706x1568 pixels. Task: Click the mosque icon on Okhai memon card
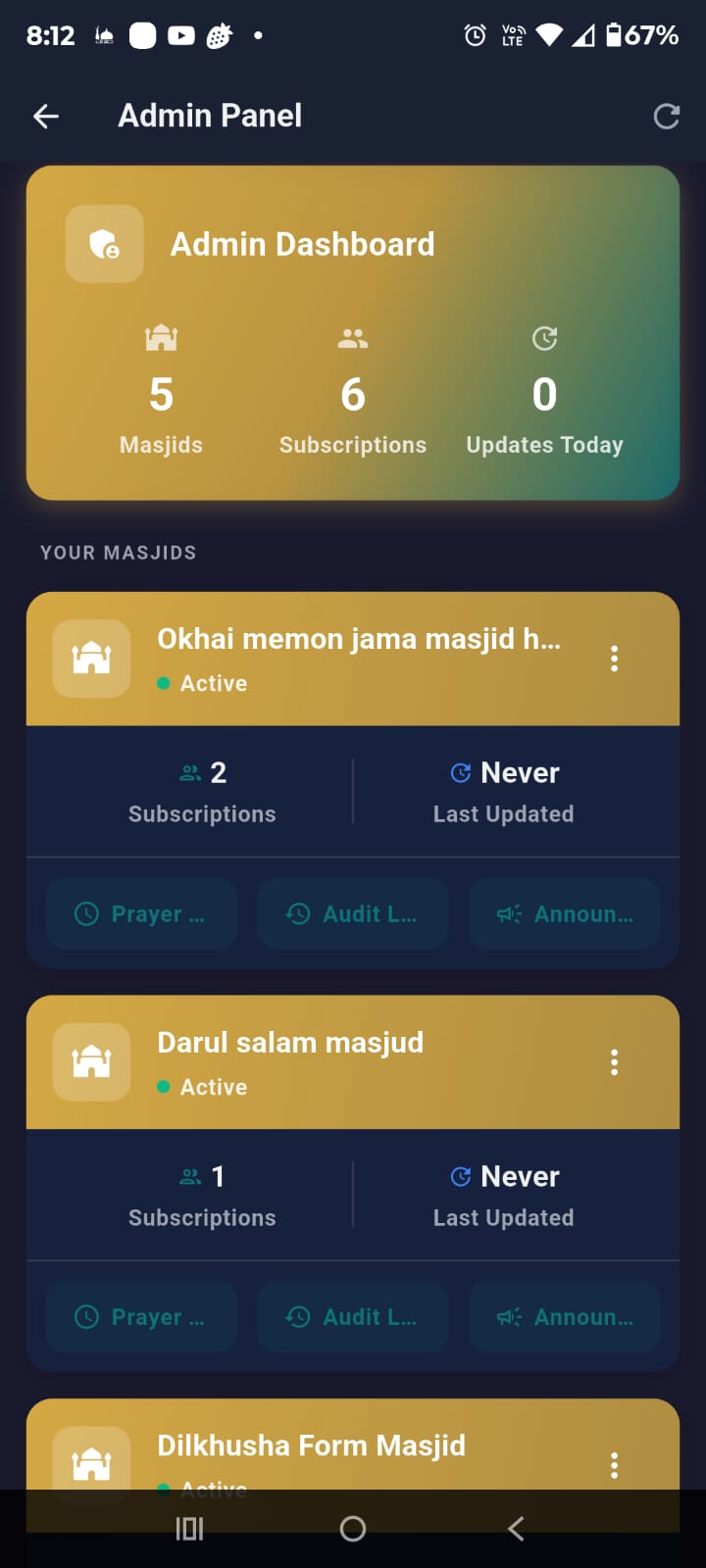tap(90, 659)
